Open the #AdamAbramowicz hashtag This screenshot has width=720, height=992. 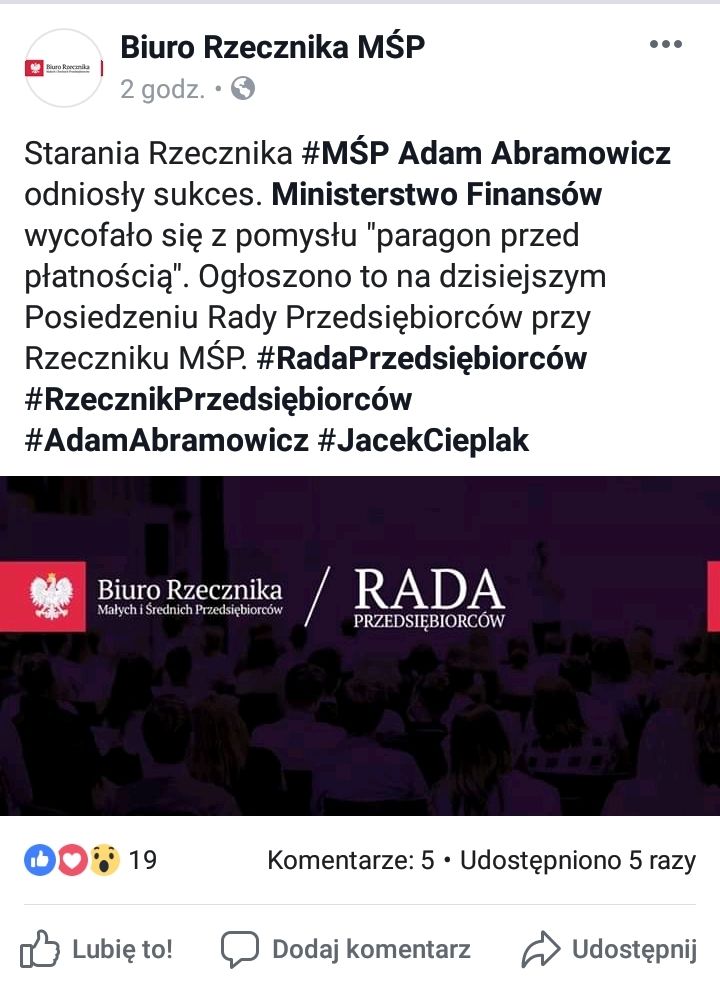point(167,440)
